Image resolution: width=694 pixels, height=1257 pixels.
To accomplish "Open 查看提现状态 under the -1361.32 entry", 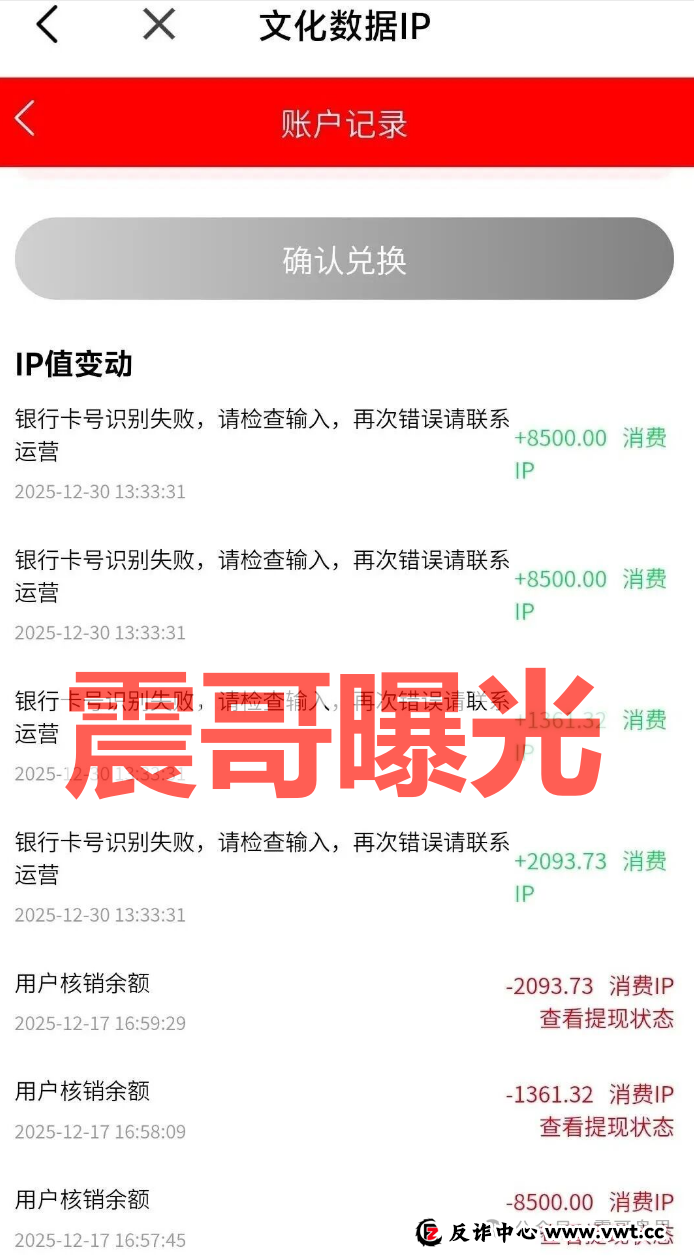I will [606, 1127].
